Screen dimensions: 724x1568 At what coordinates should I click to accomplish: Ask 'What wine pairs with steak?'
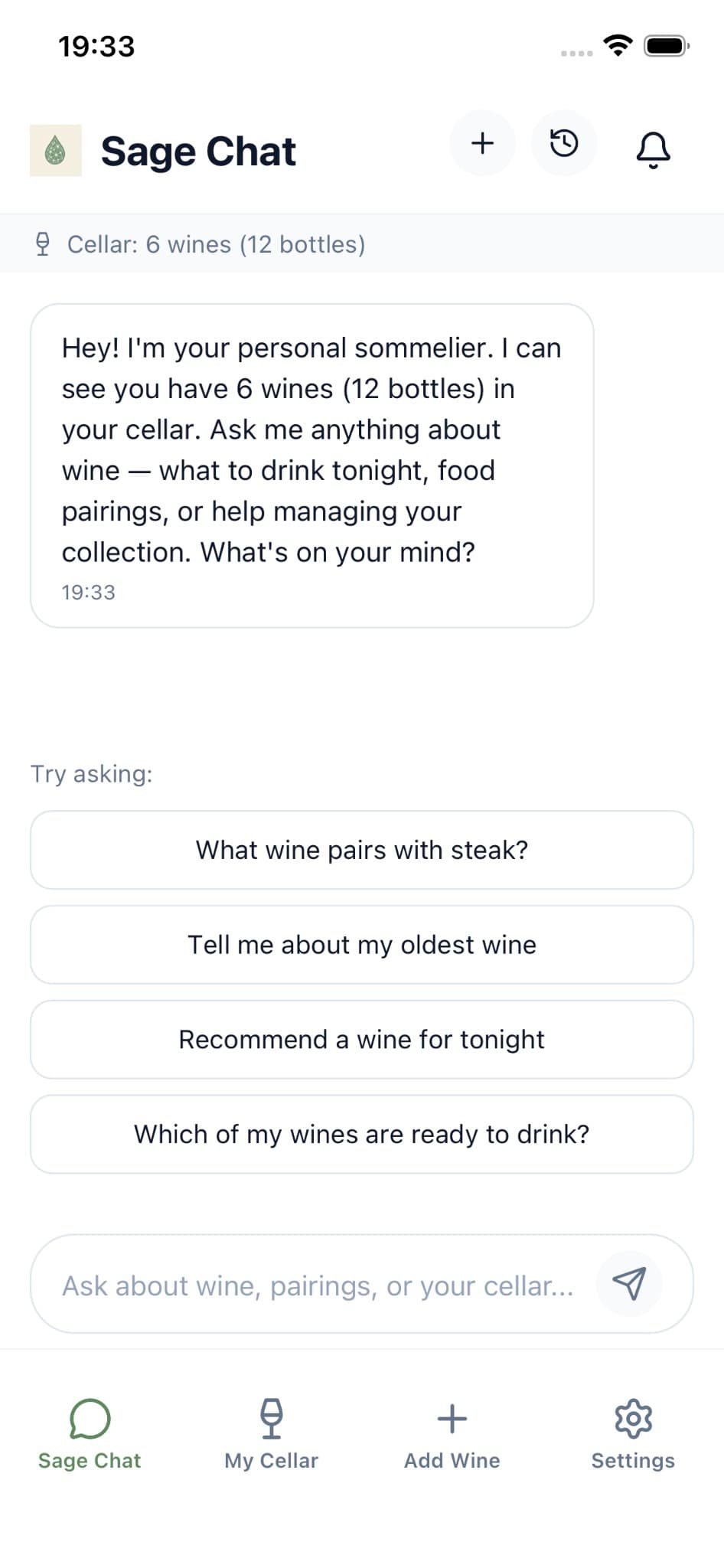click(x=361, y=850)
